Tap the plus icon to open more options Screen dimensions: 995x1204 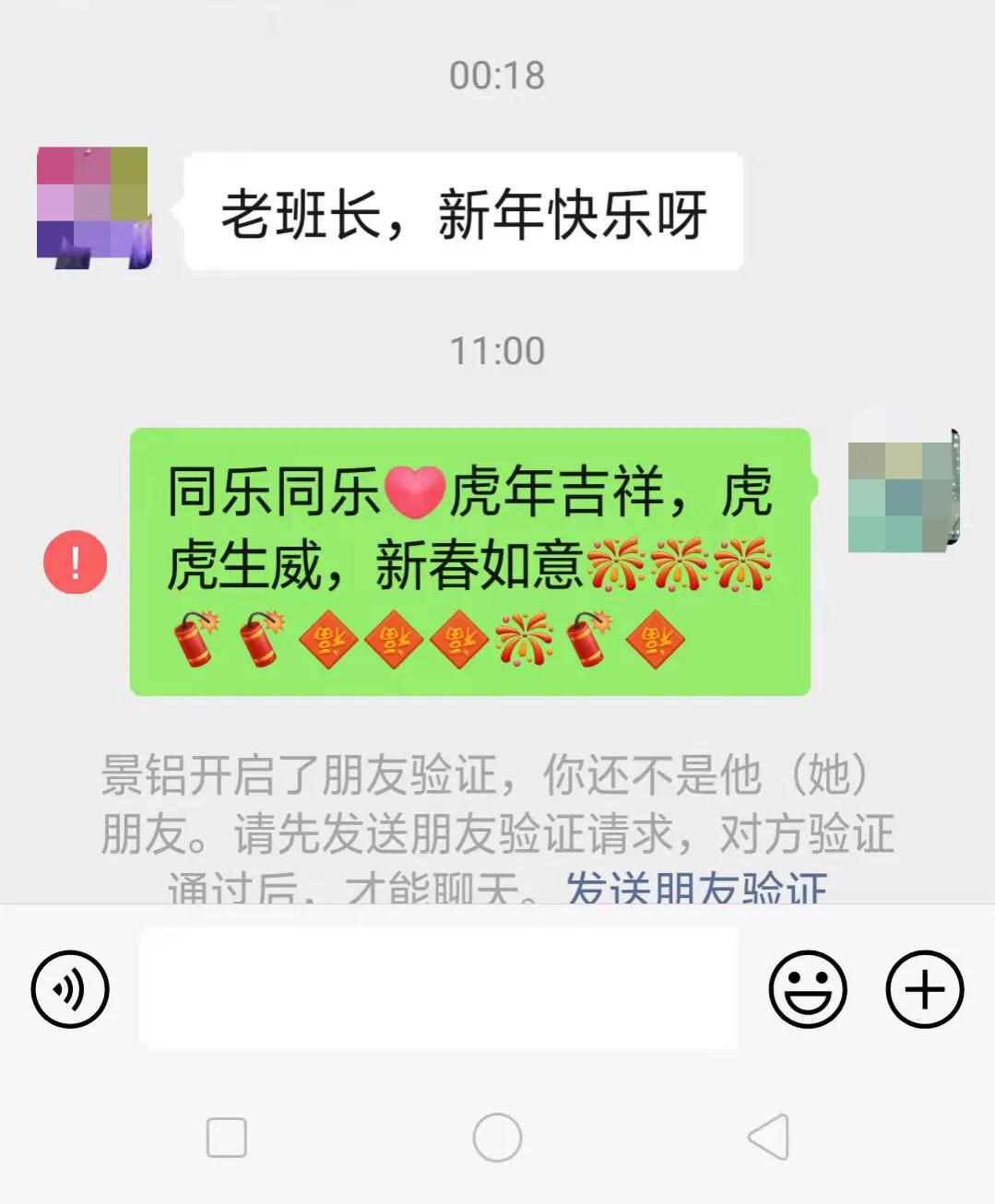[x=924, y=988]
